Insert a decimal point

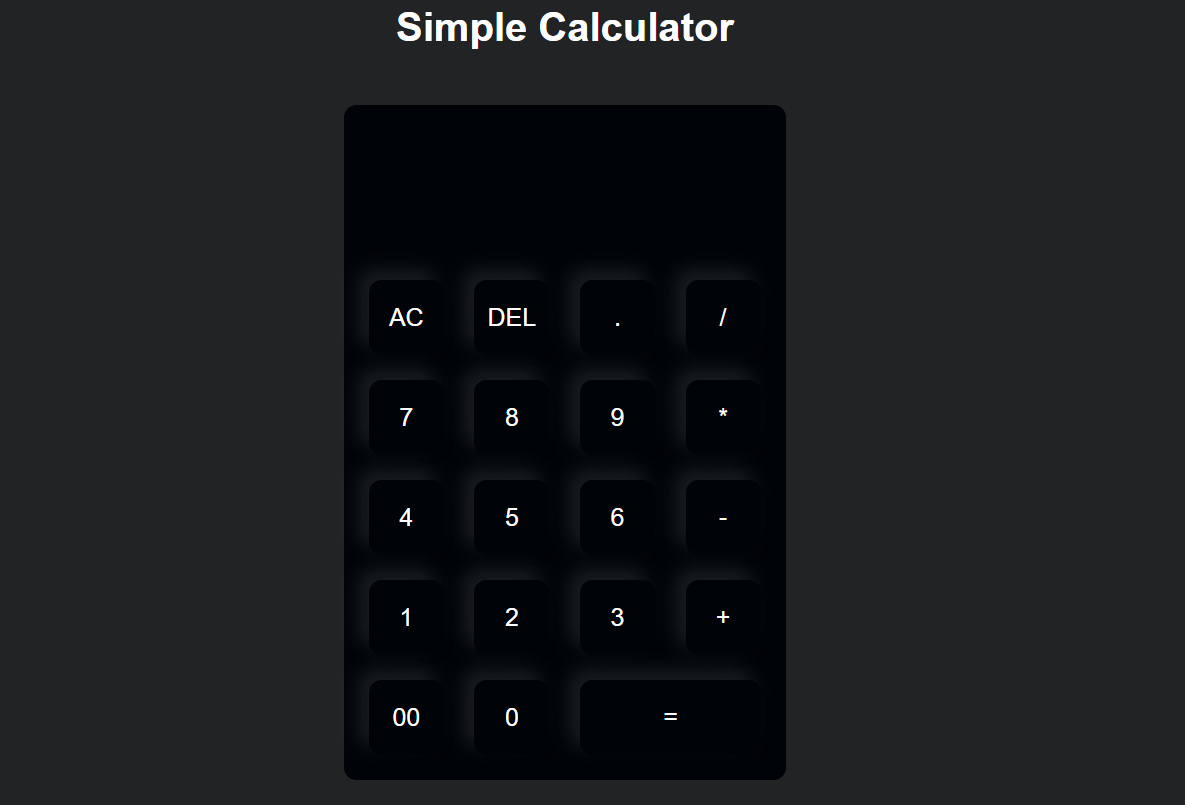click(617, 317)
